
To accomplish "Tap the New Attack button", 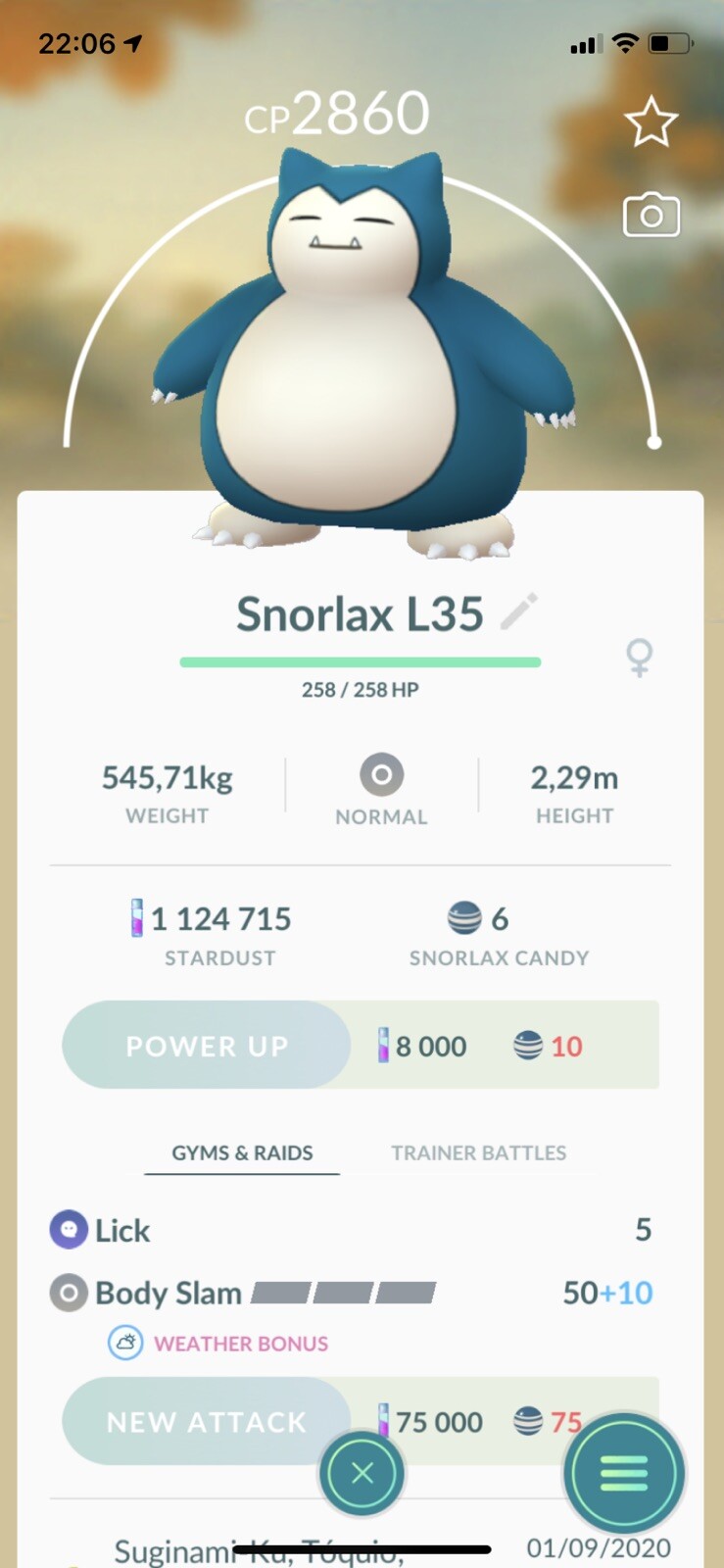I will pos(207,1422).
